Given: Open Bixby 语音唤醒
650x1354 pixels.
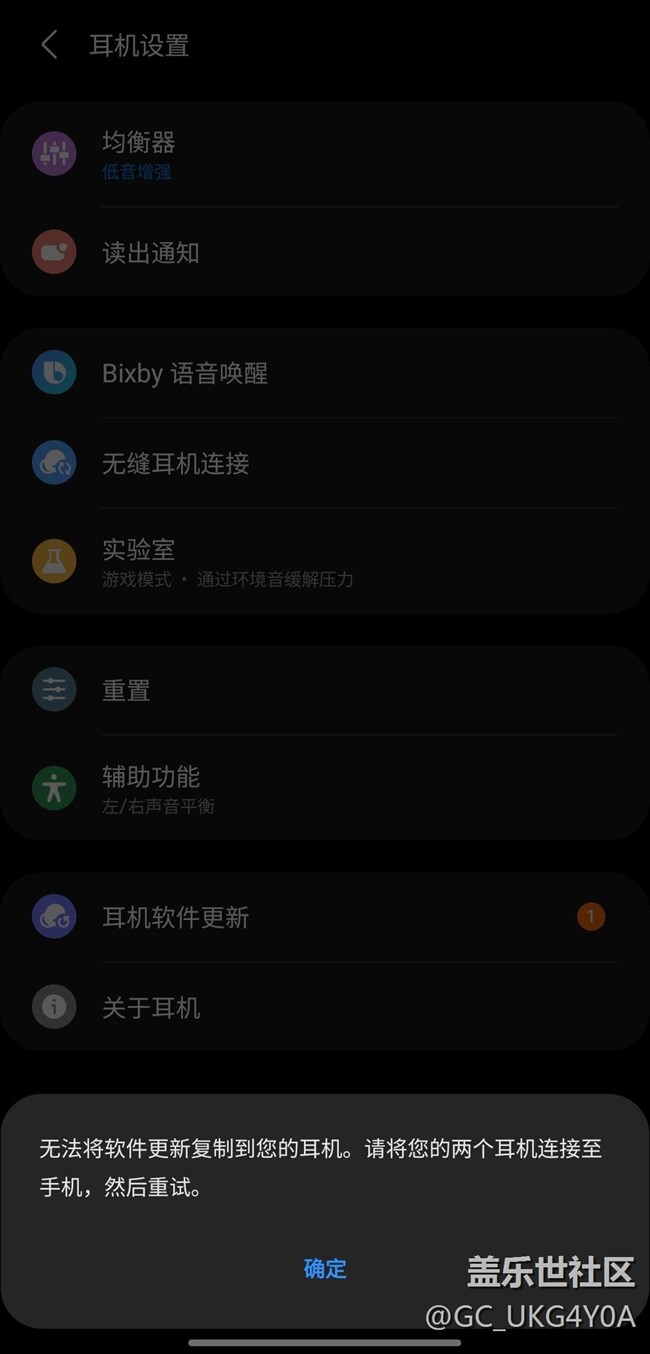Looking at the screenshot, I should [x=324, y=373].
